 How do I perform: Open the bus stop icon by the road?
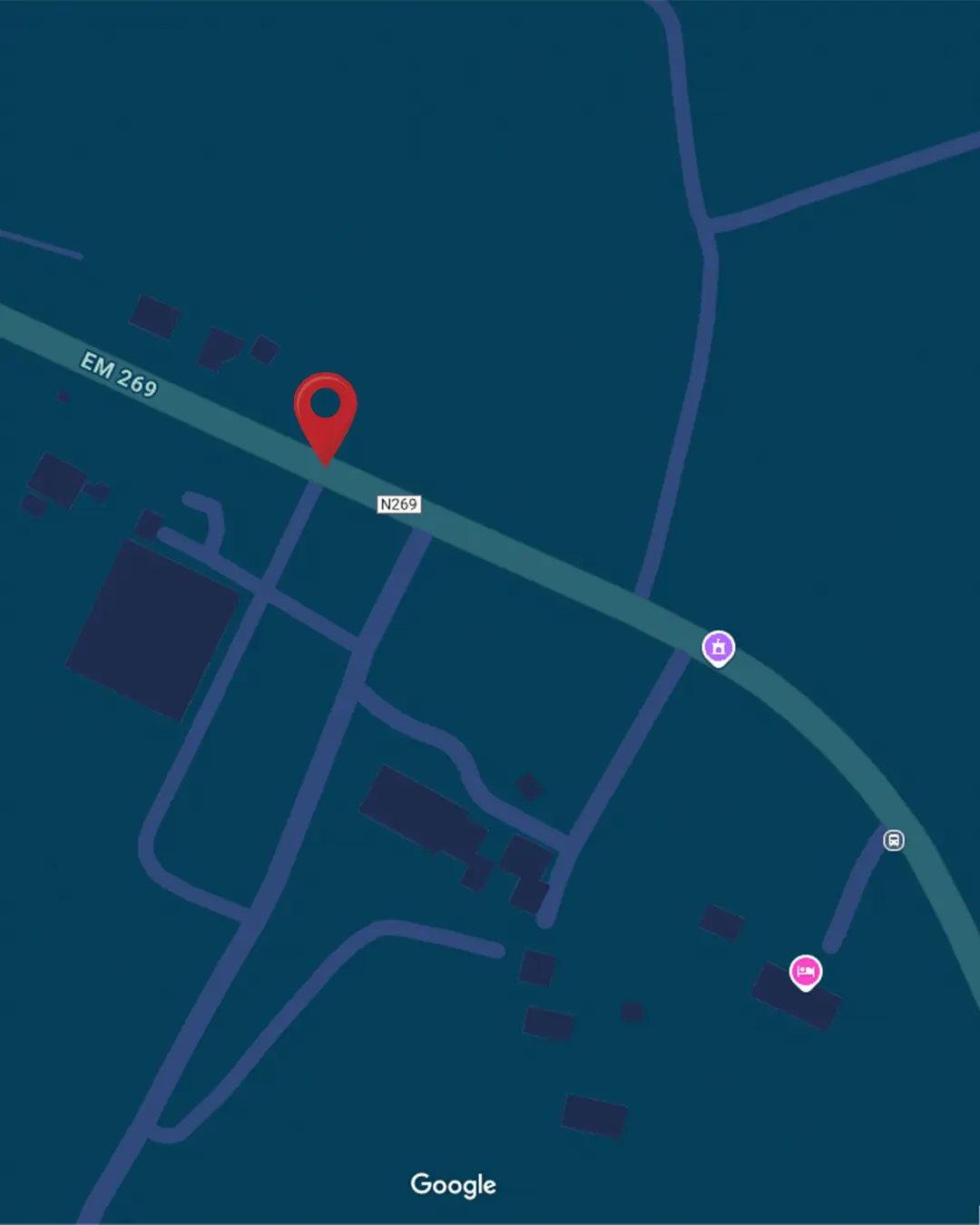click(893, 840)
